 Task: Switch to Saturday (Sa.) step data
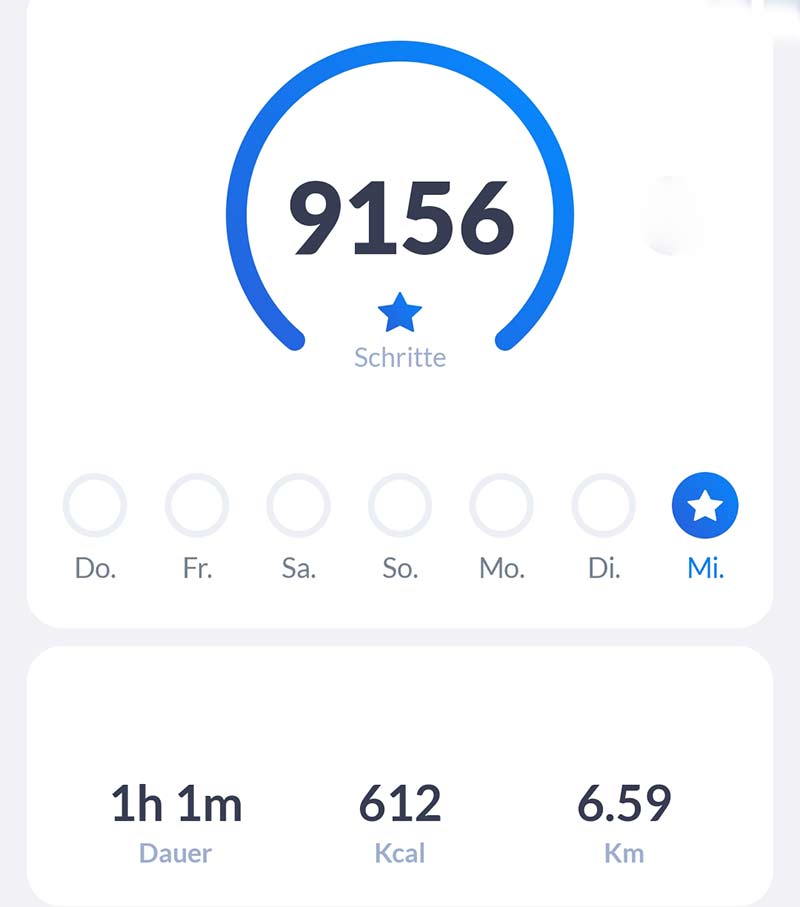pyautogui.click(x=299, y=506)
